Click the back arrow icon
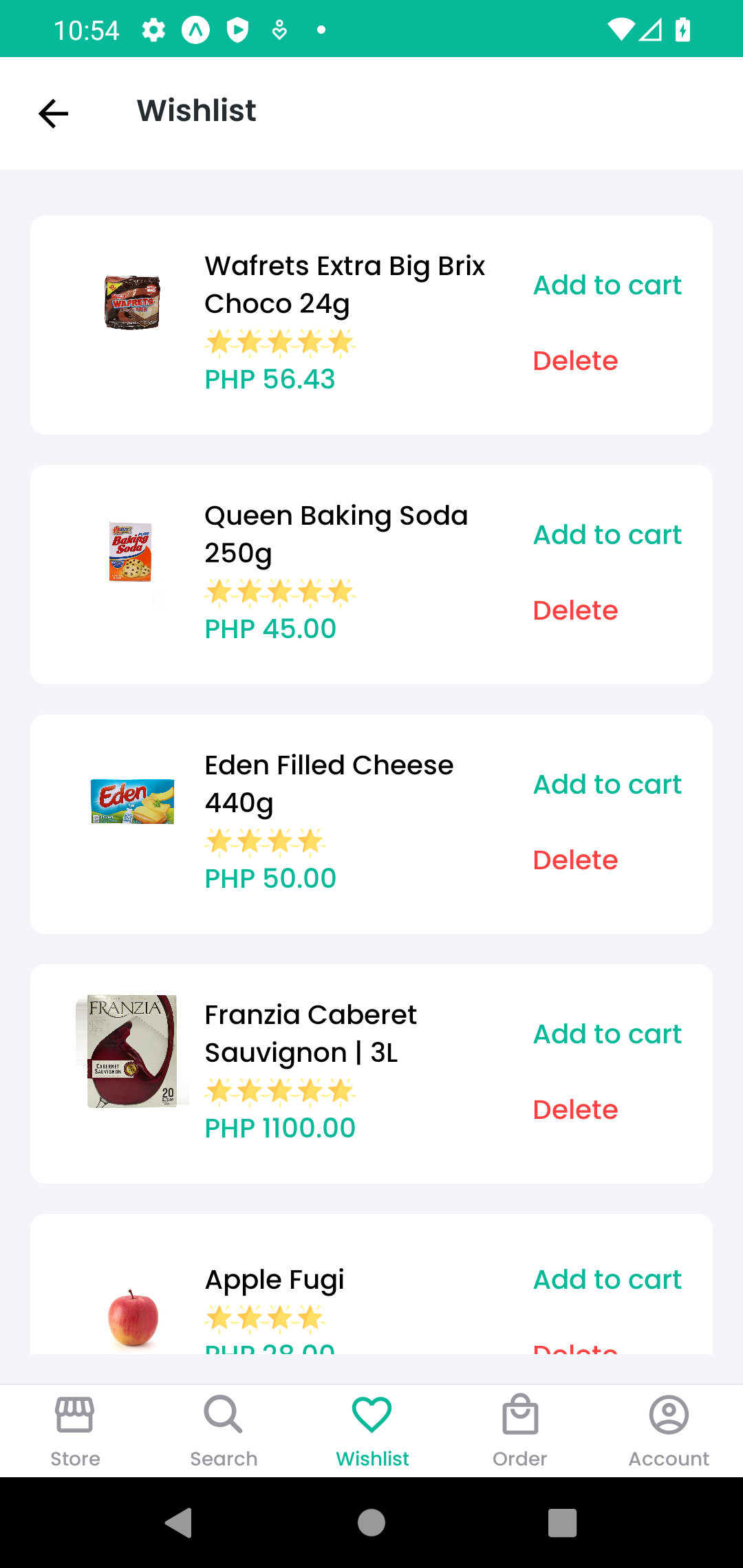743x1568 pixels. tap(52, 113)
